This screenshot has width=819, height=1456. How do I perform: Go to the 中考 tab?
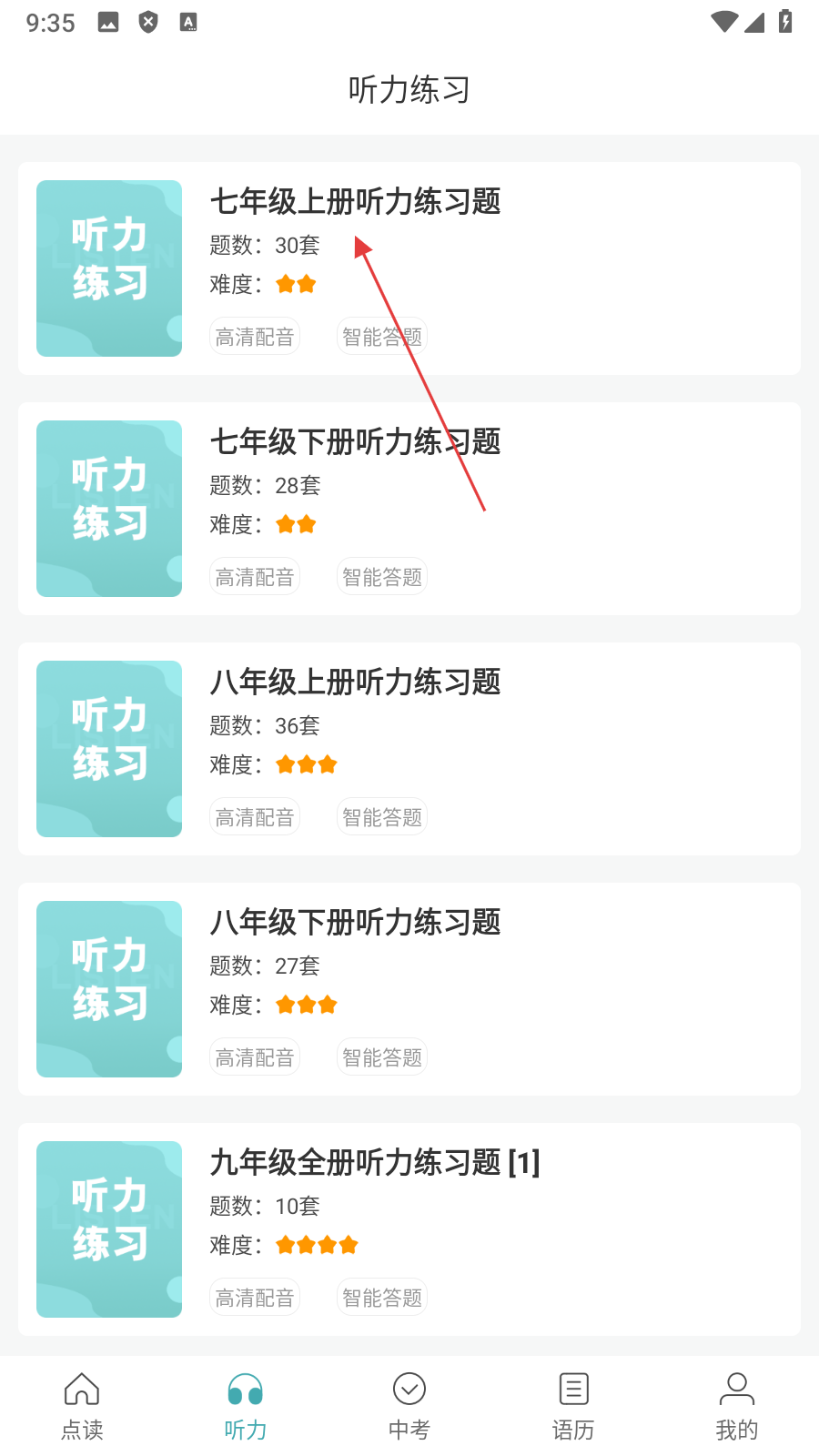coord(409,1406)
